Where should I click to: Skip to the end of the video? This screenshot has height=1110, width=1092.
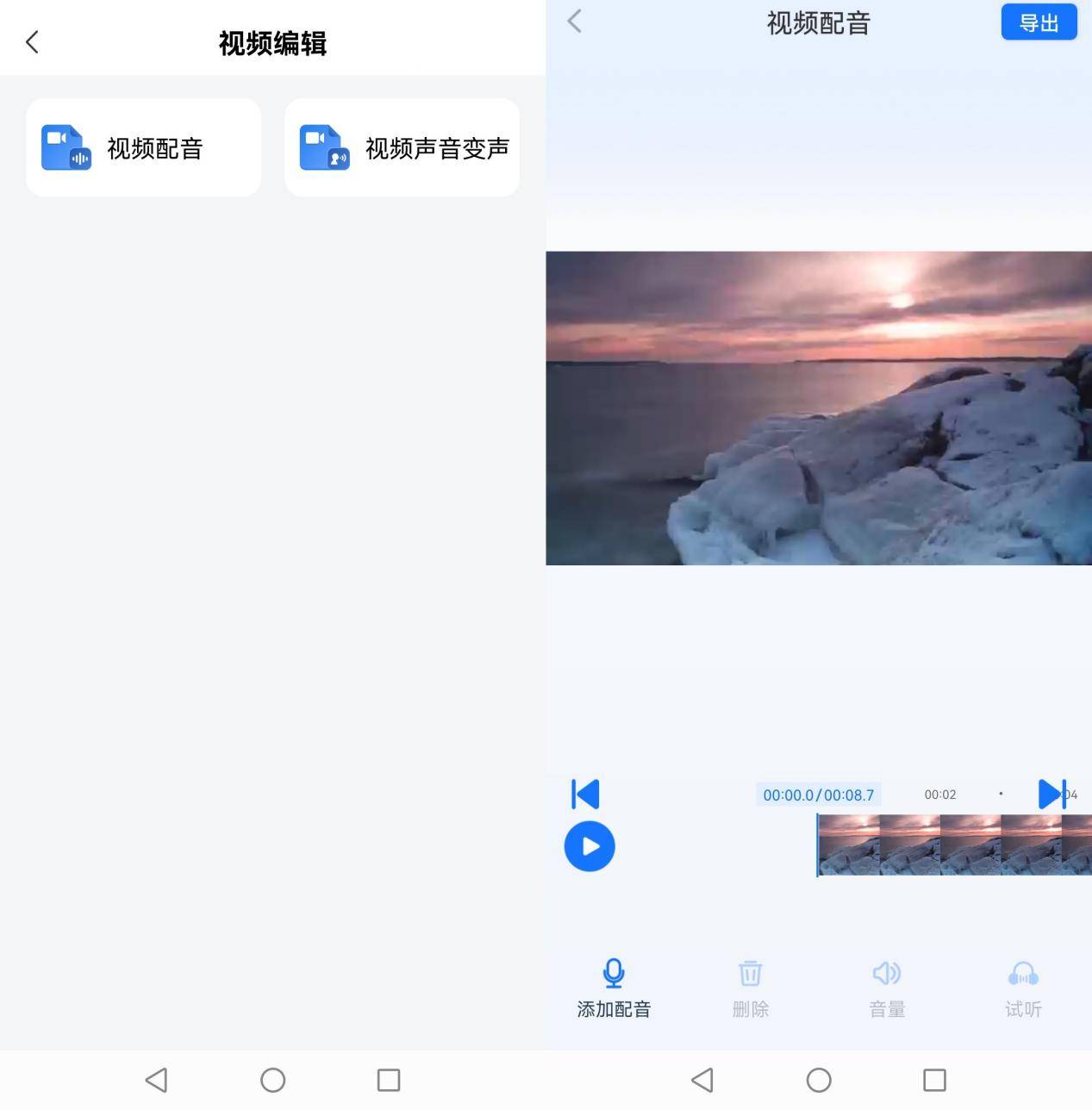[1051, 794]
